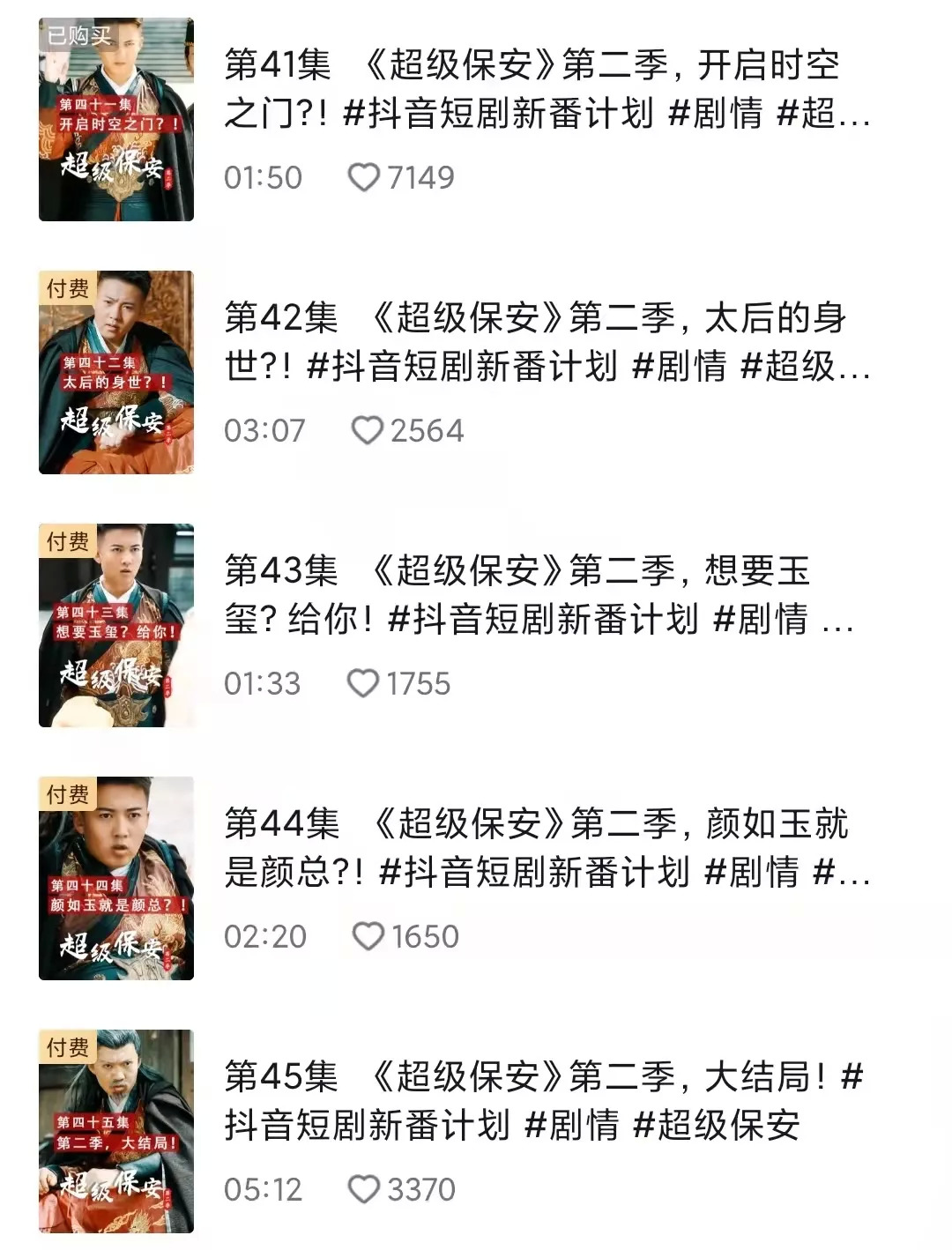Open episode 41 about 开启时空之门
This screenshot has height=1250, width=952.
[x=116, y=120]
